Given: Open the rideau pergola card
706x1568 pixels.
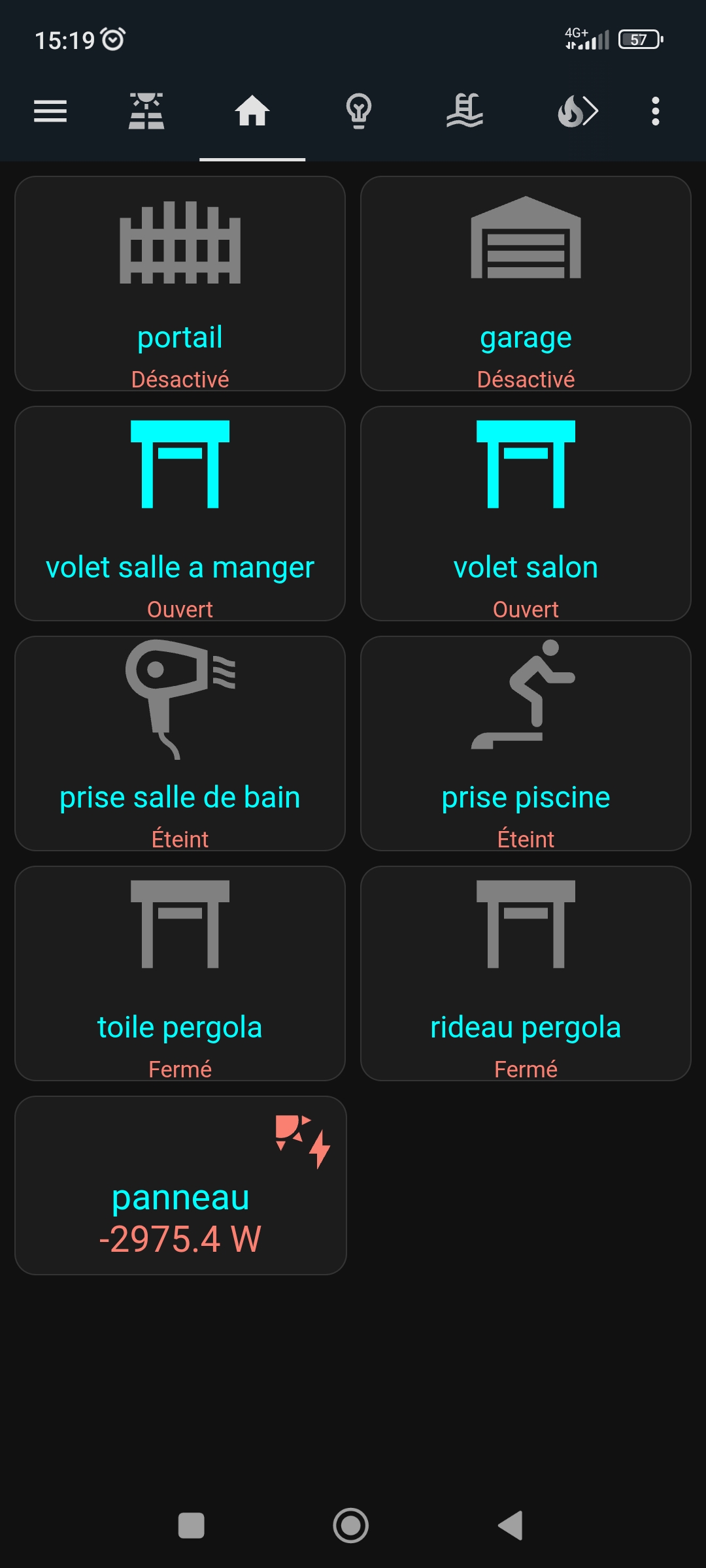Looking at the screenshot, I should [526, 973].
